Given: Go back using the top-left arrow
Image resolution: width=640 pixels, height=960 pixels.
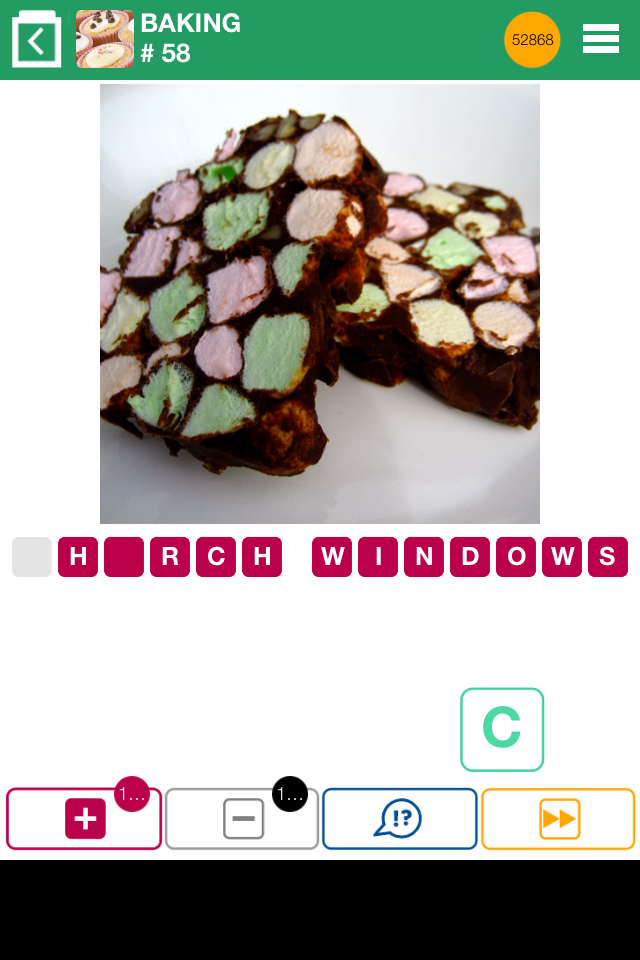Looking at the screenshot, I should click(37, 40).
